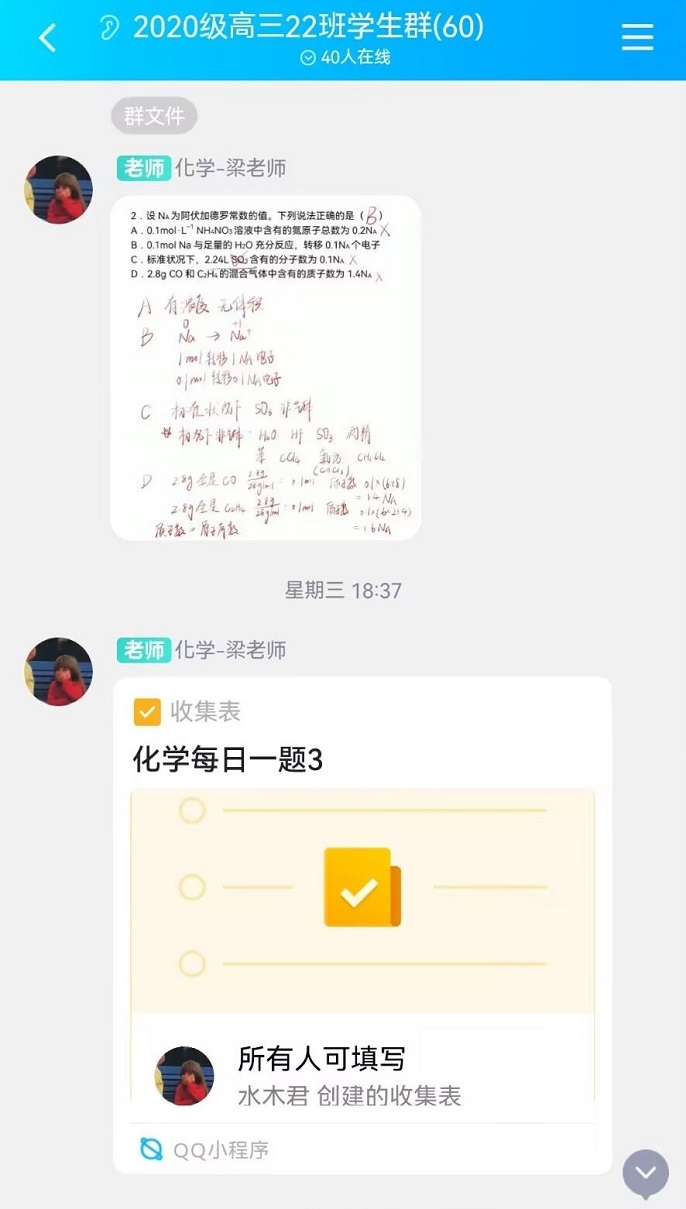
Task: Go back from the group chat
Action: pyautogui.click(x=47, y=38)
